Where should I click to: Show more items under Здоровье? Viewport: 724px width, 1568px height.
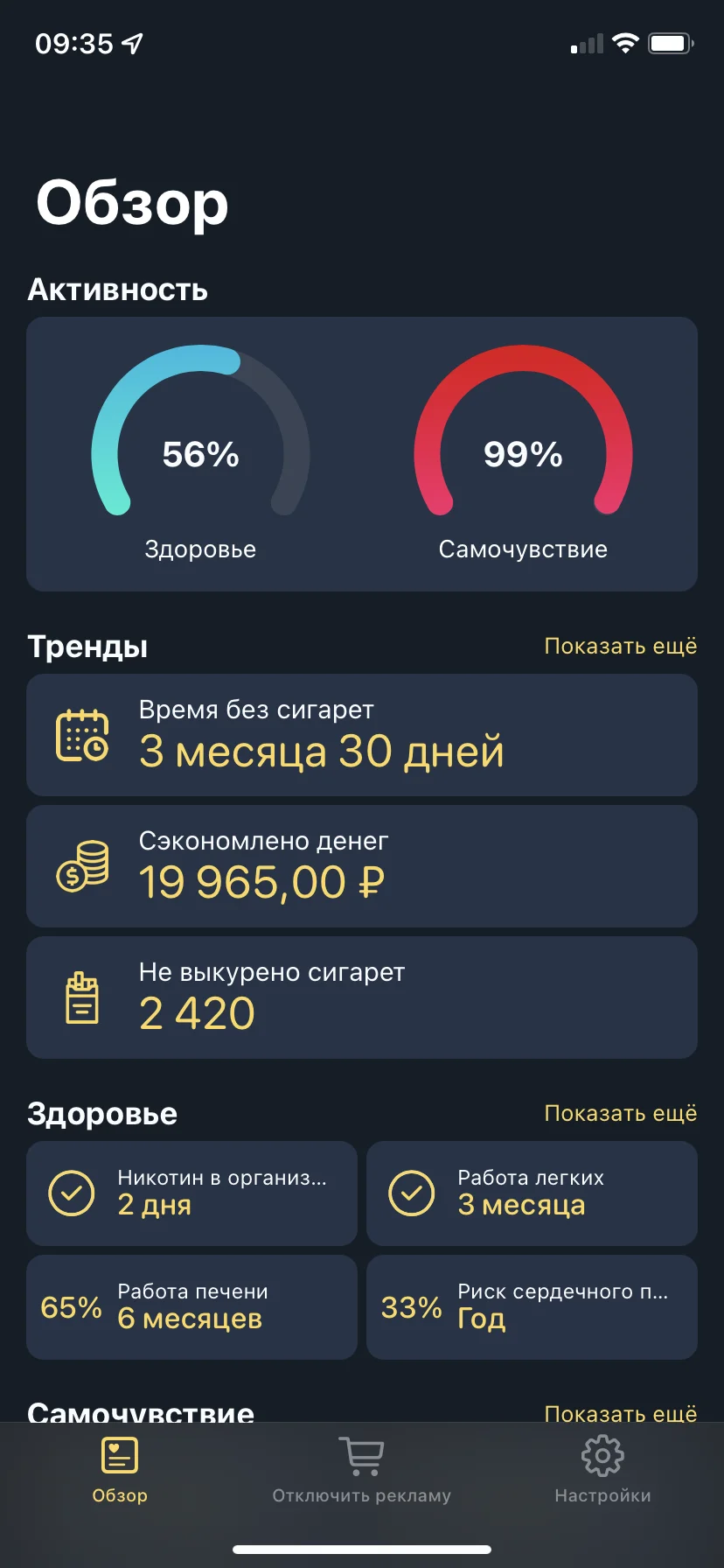[x=620, y=1112]
